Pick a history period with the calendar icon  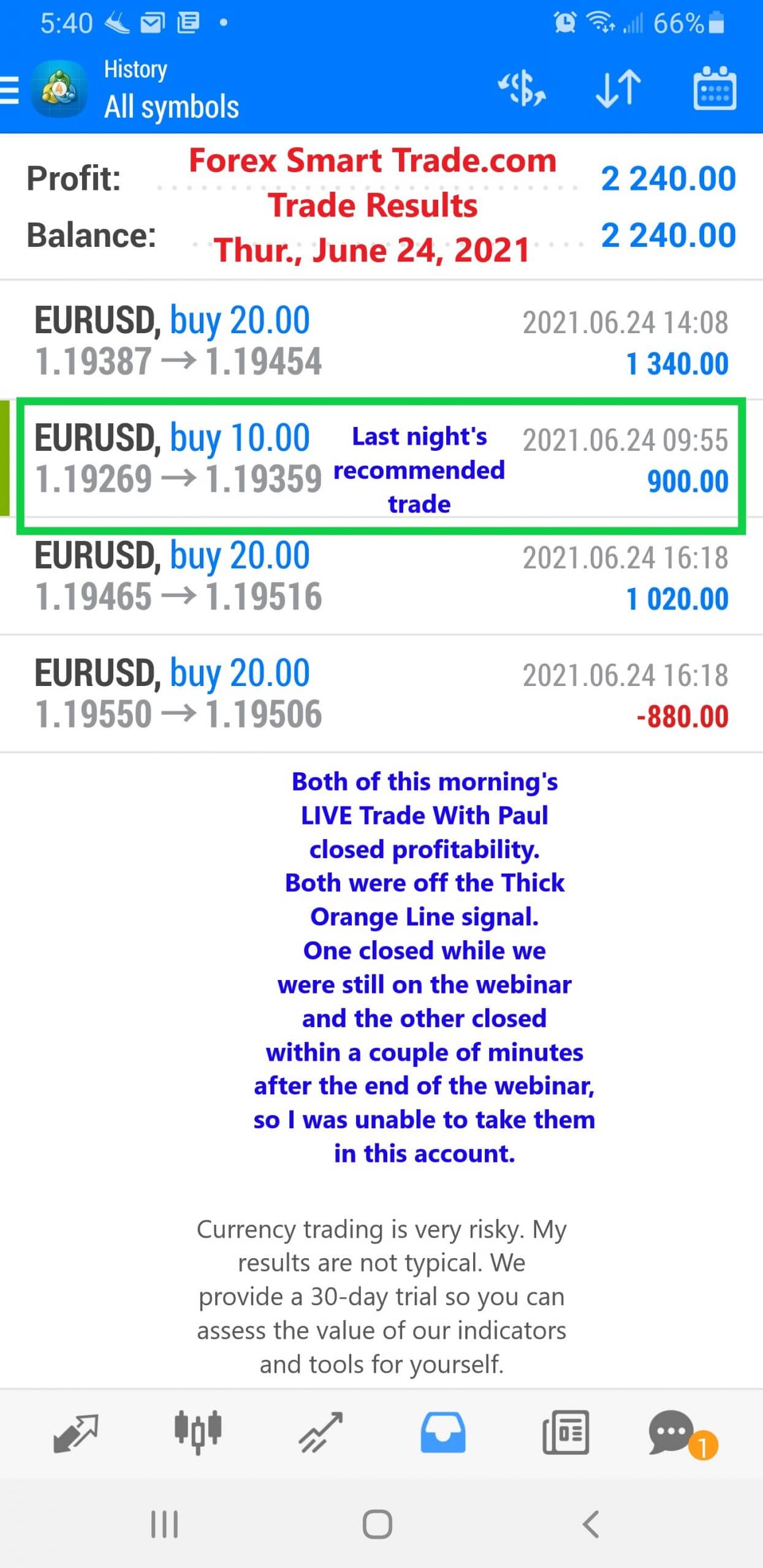(714, 89)
